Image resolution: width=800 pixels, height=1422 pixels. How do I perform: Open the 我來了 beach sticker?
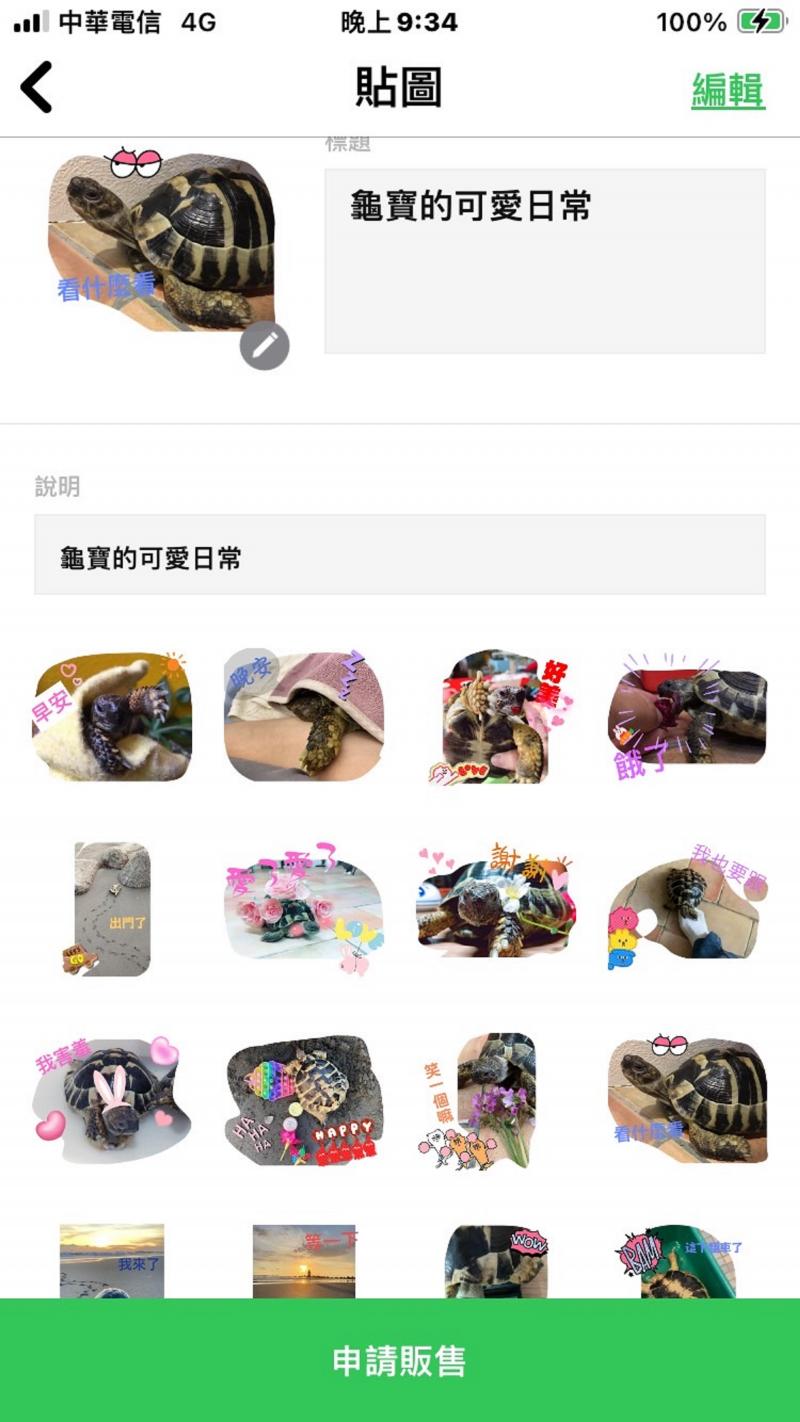(x=112, y=1260)
